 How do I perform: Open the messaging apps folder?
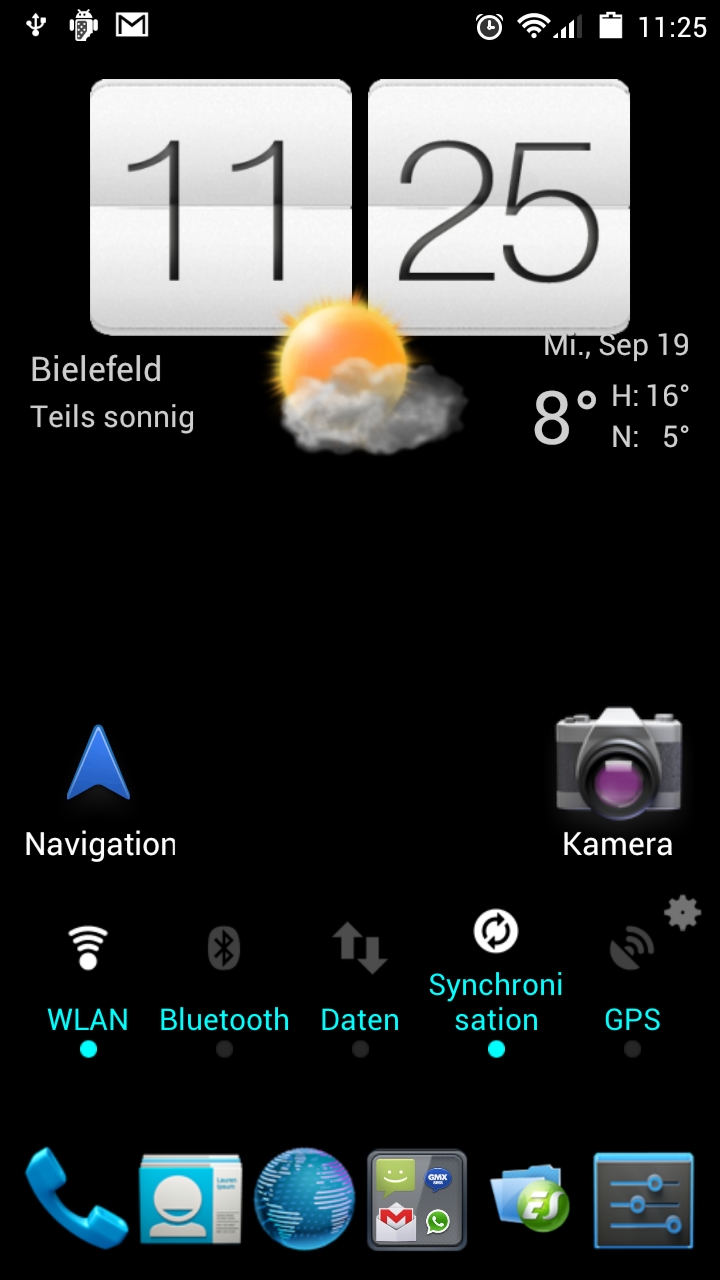tap(417, 1199)
